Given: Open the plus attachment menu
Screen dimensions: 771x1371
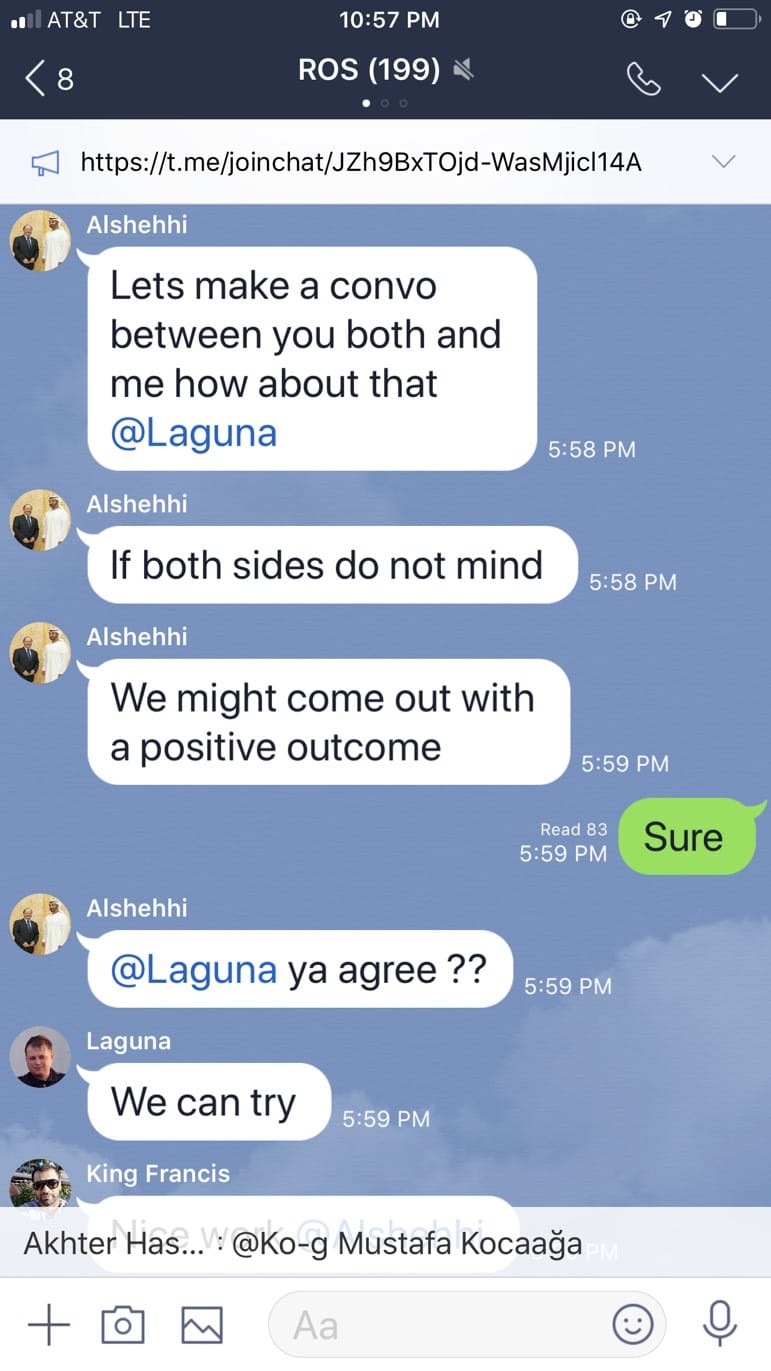Looking at the screenshot, I should [48, 1325].
